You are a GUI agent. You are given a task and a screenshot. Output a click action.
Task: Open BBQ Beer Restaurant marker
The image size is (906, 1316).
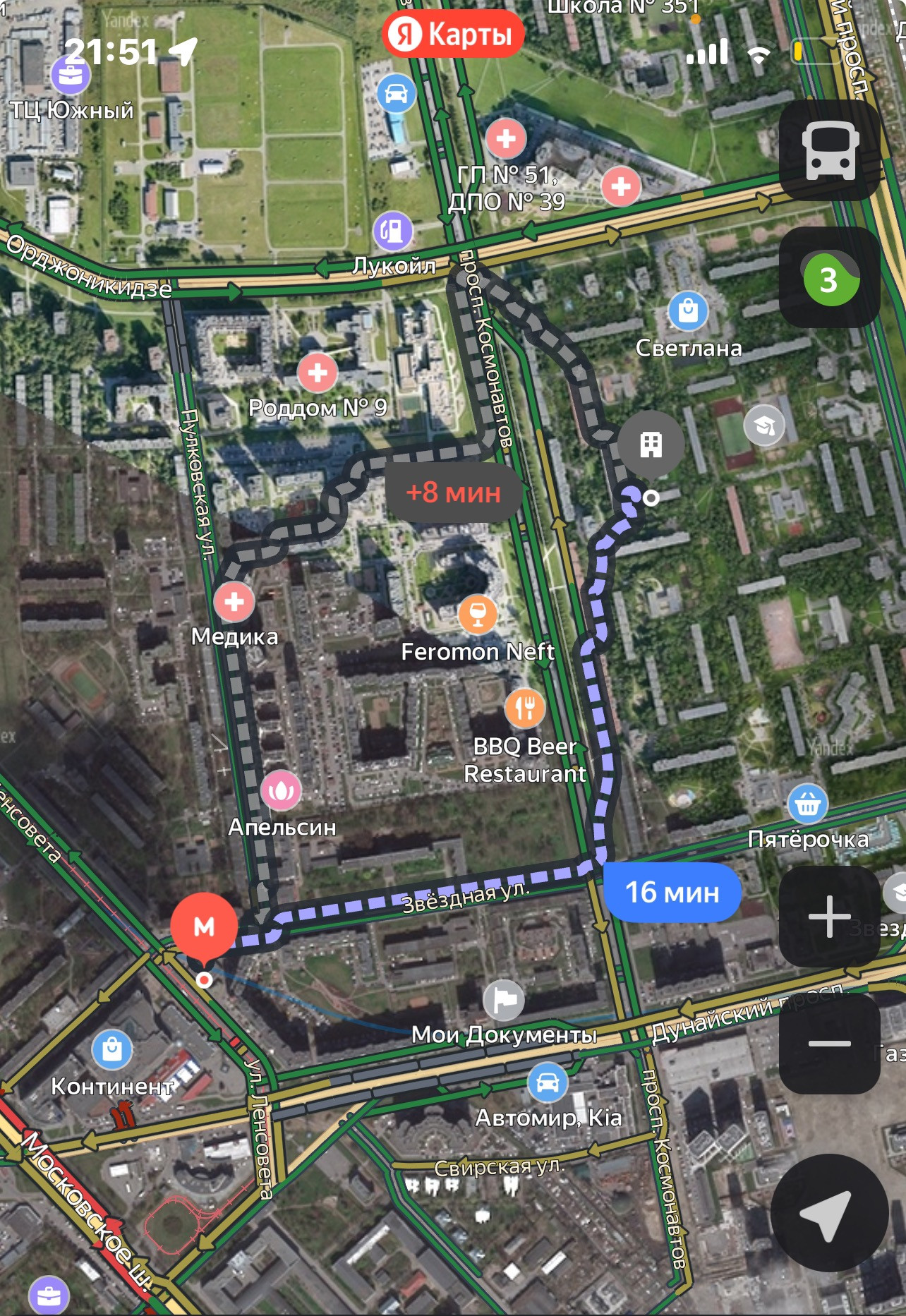click(x=525, y=708)
